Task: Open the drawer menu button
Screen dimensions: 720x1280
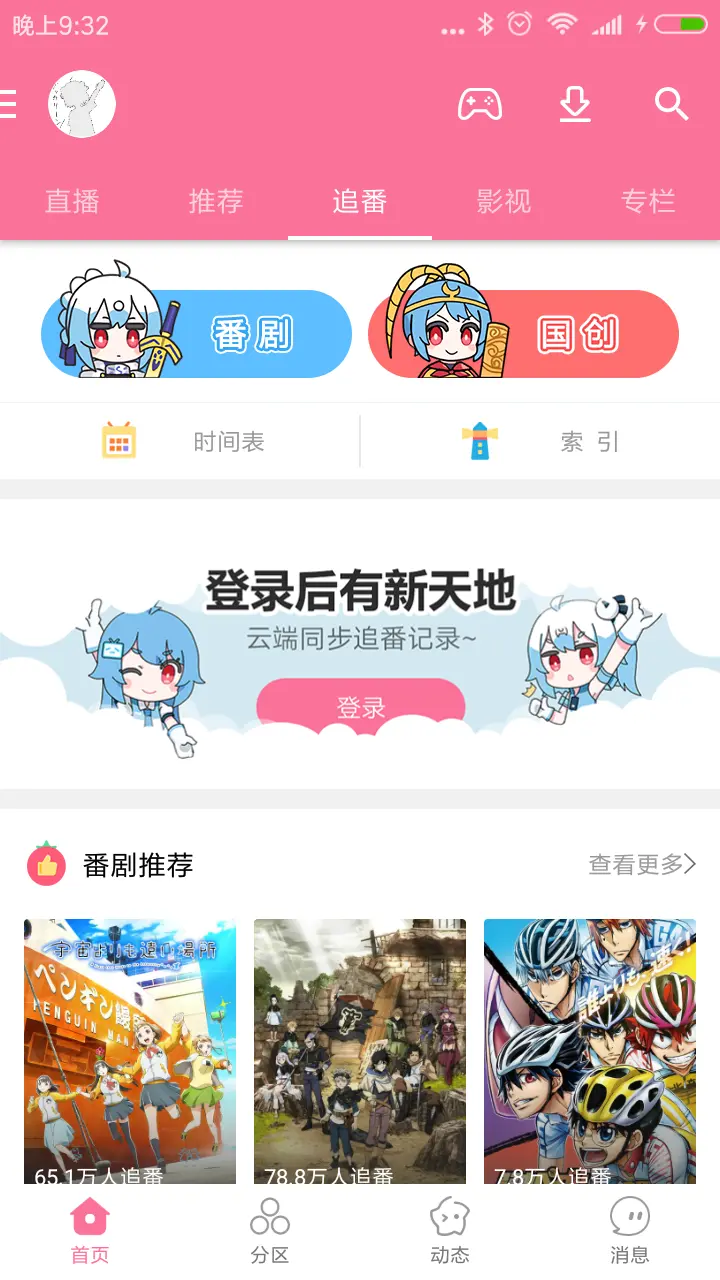Action: tap(8, 104)
